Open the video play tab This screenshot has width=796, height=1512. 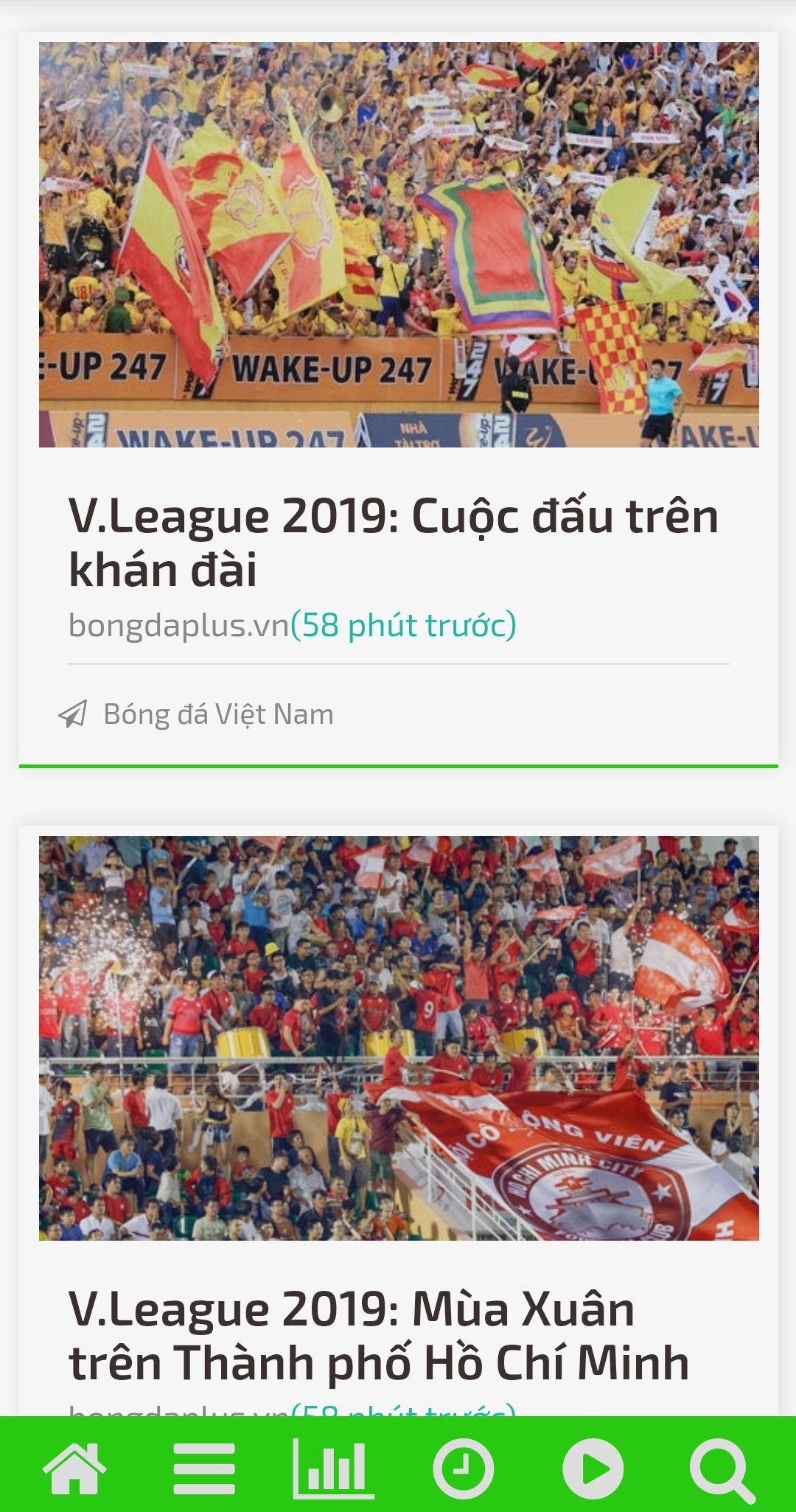(593, 1469)
